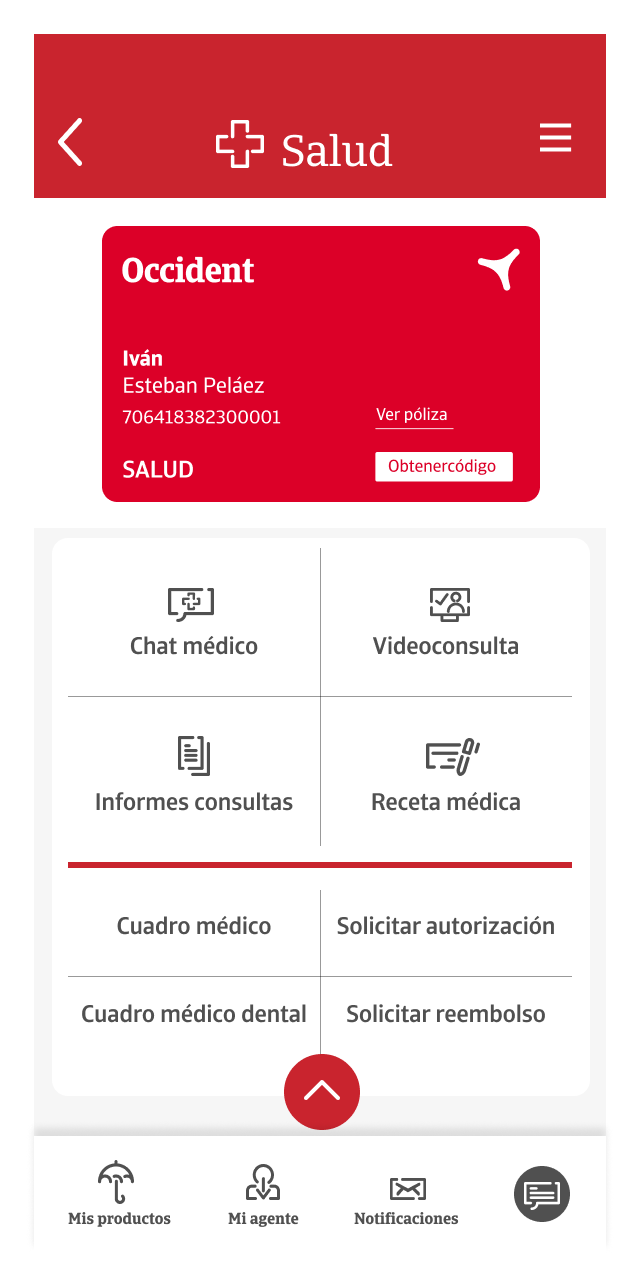Screen dimensions: 640x1288
Task: View Informes consultas
Action: [194, 773]
